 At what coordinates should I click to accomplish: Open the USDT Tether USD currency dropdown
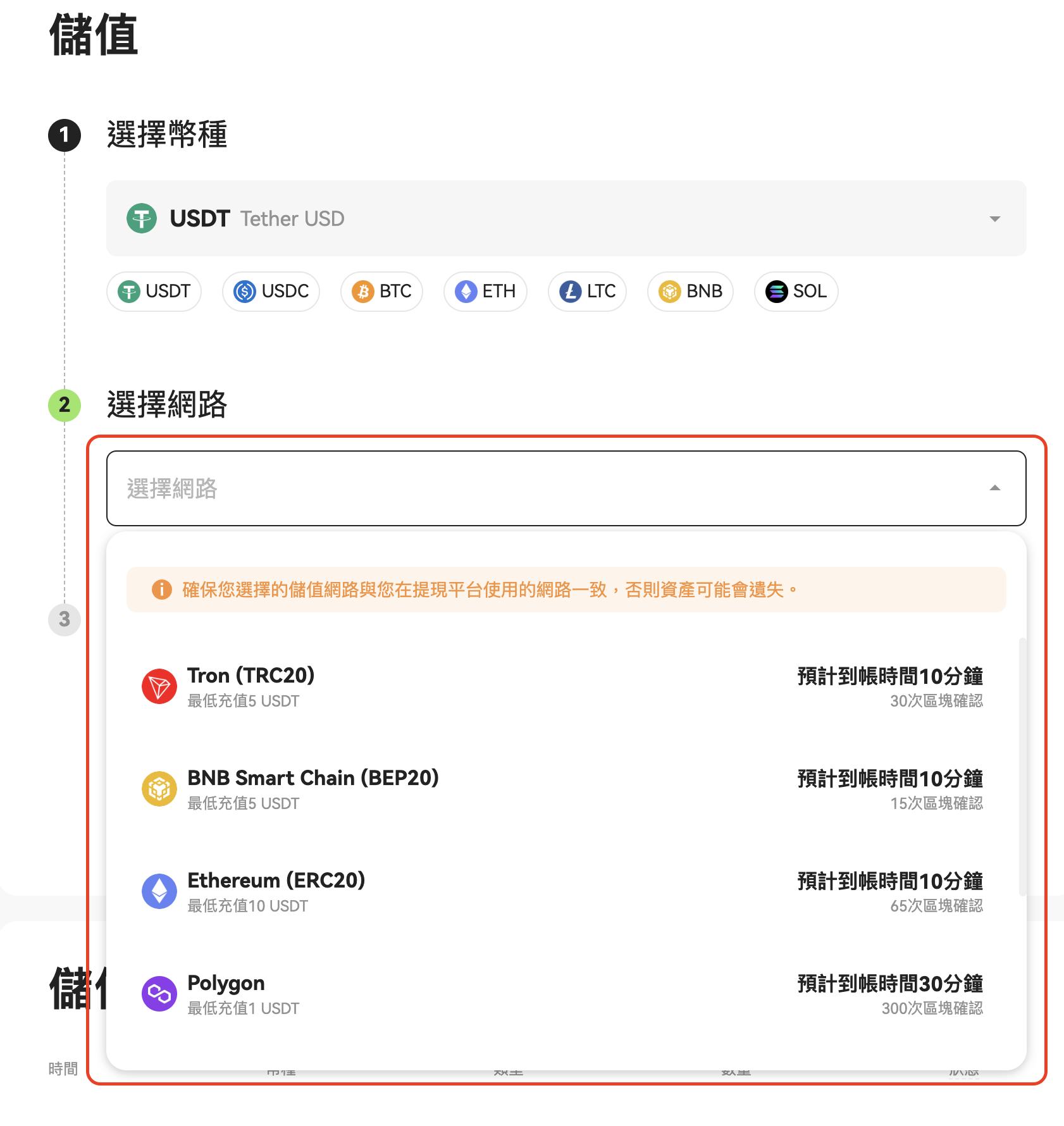click(x=566, y=218)
